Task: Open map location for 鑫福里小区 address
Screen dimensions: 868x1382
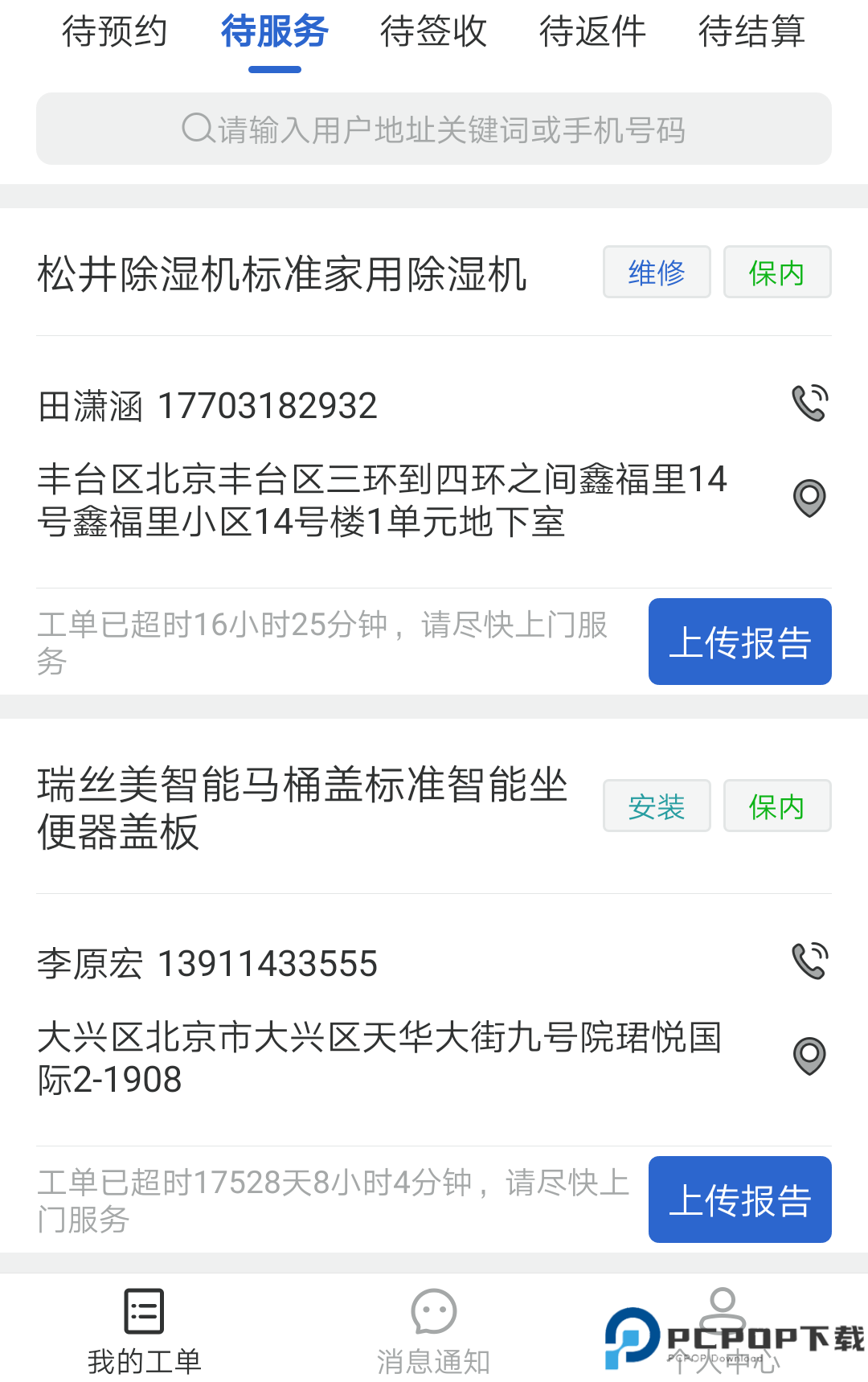Action: point(808,497)
